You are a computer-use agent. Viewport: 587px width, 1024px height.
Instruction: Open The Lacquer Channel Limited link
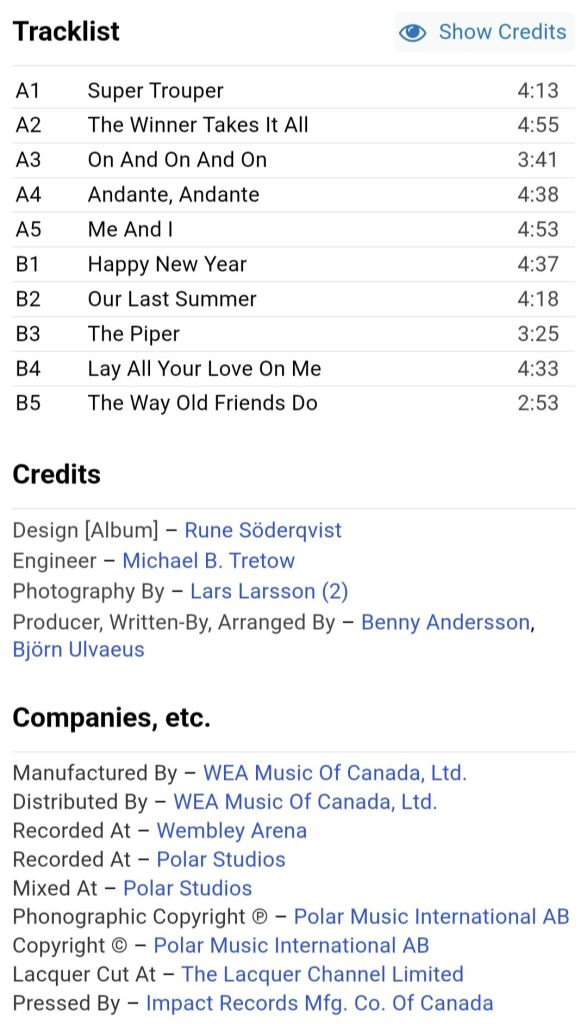click(x=323, y=974)
